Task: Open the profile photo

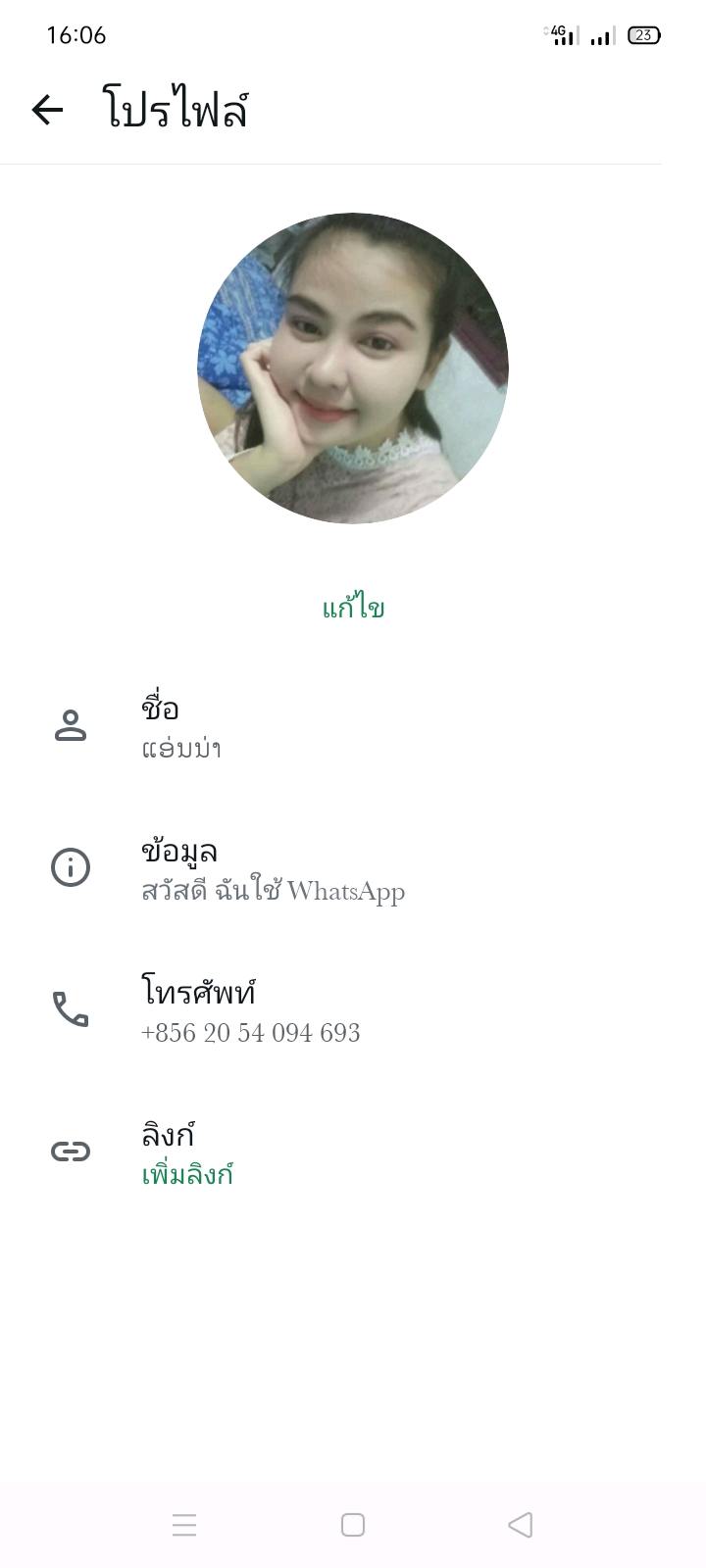Action: click(353, 368)
